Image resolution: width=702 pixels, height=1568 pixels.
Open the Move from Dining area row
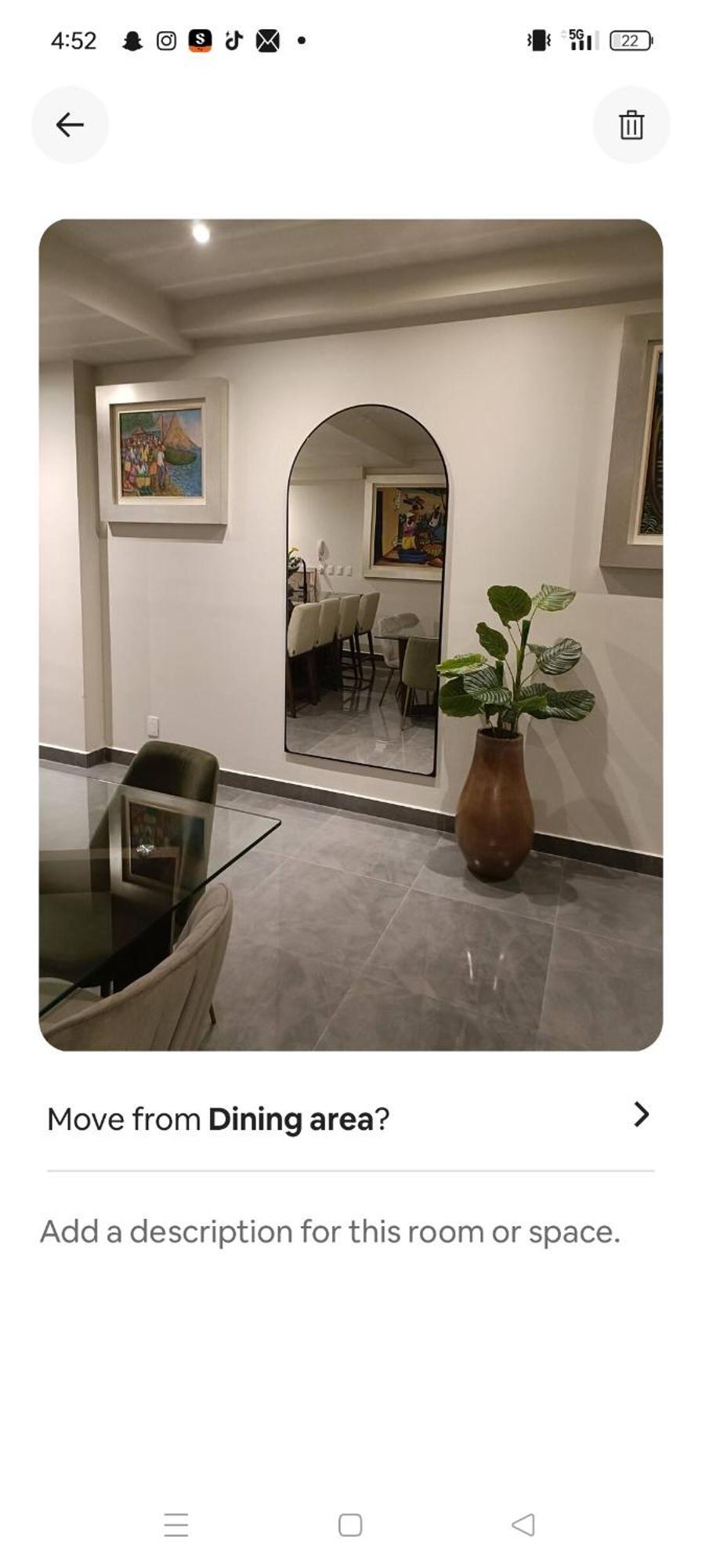coord(350,1118)
